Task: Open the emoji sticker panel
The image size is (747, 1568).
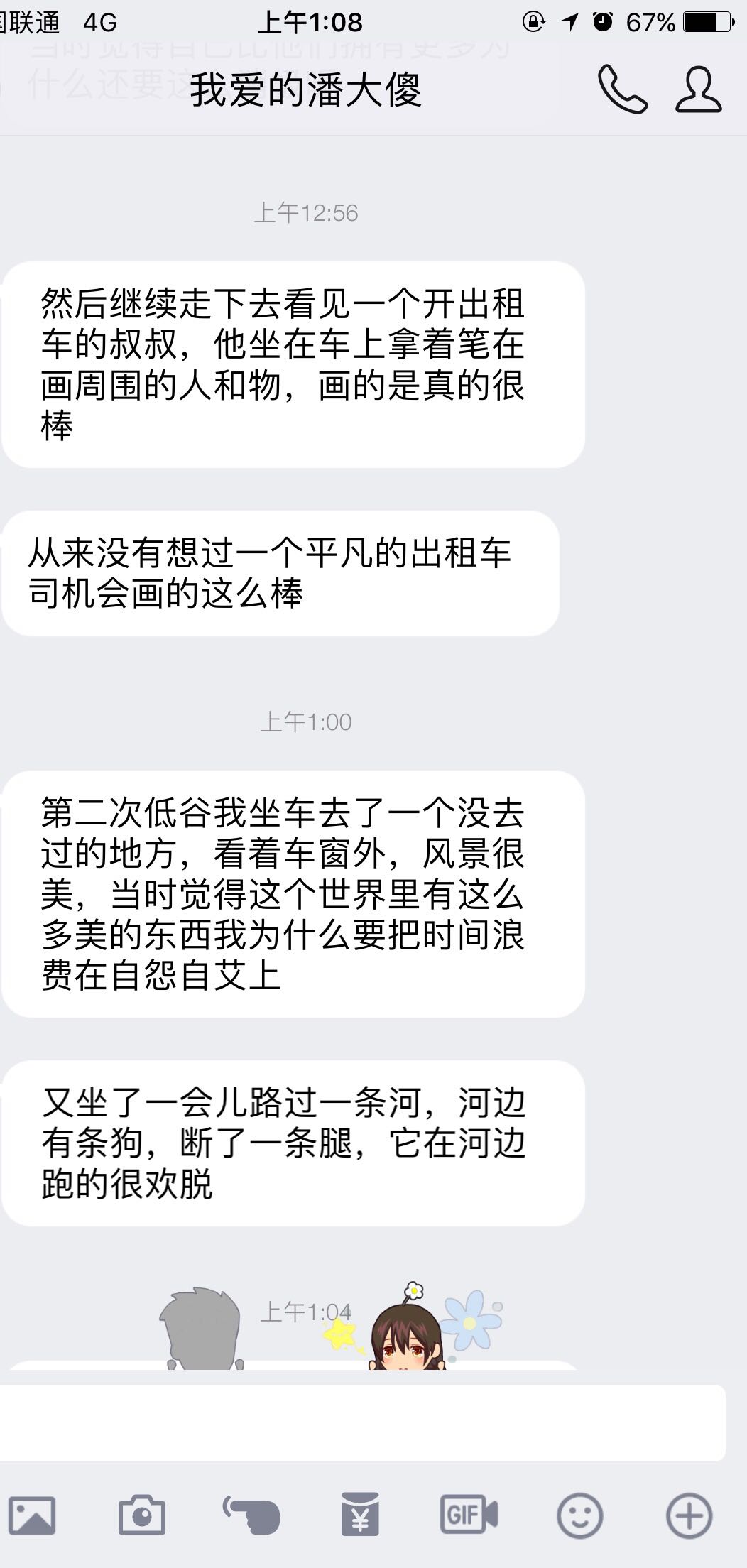Action: pyautogui.click(x=580, y=1515)
